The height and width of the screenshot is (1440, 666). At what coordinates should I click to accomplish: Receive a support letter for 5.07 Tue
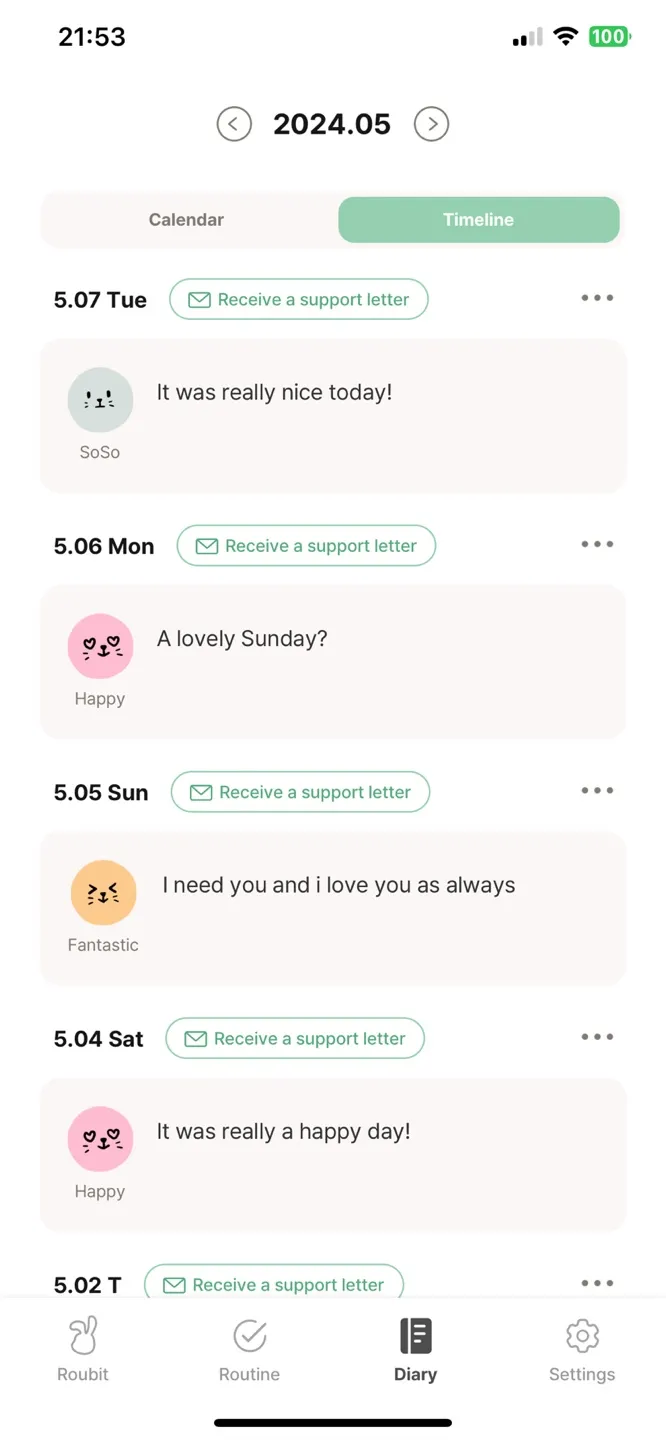click(x=299, y=300)
